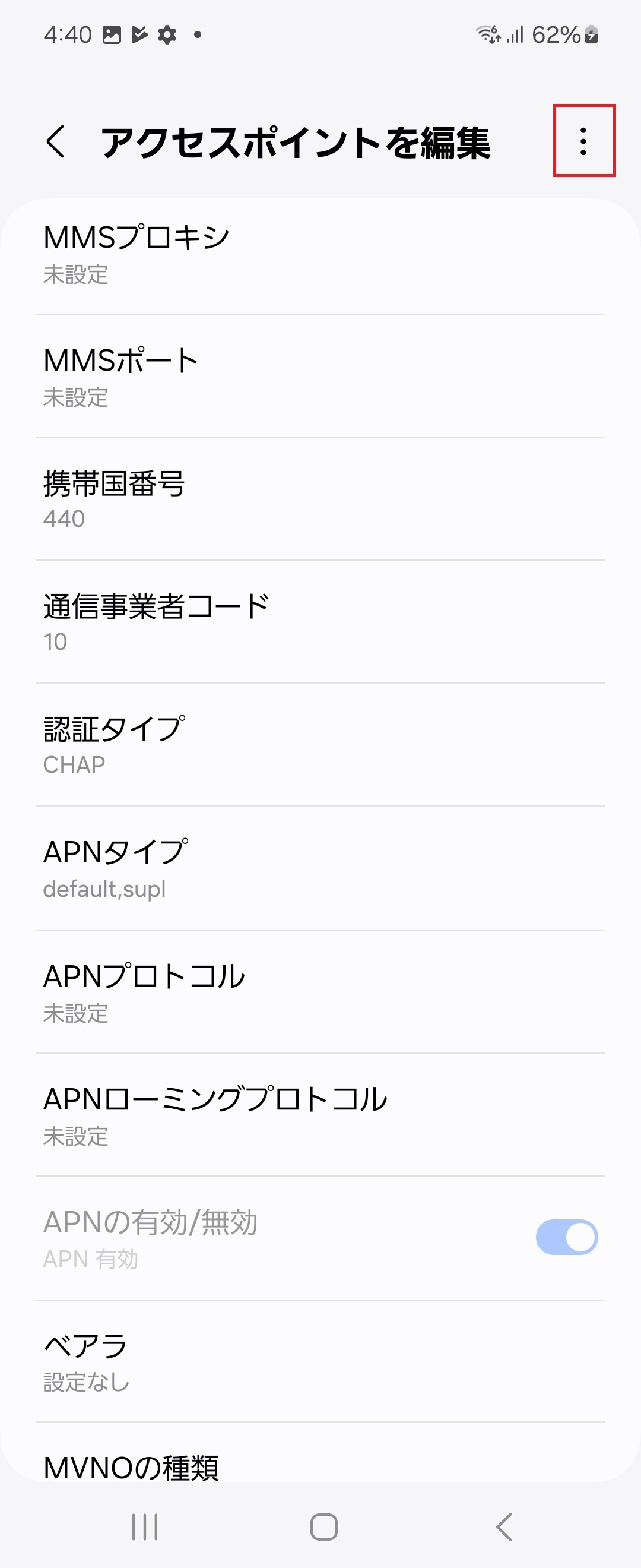641x1568 pixels.
Task: Edit the APNタイプ default,supl field
Action: click(320, 867)
